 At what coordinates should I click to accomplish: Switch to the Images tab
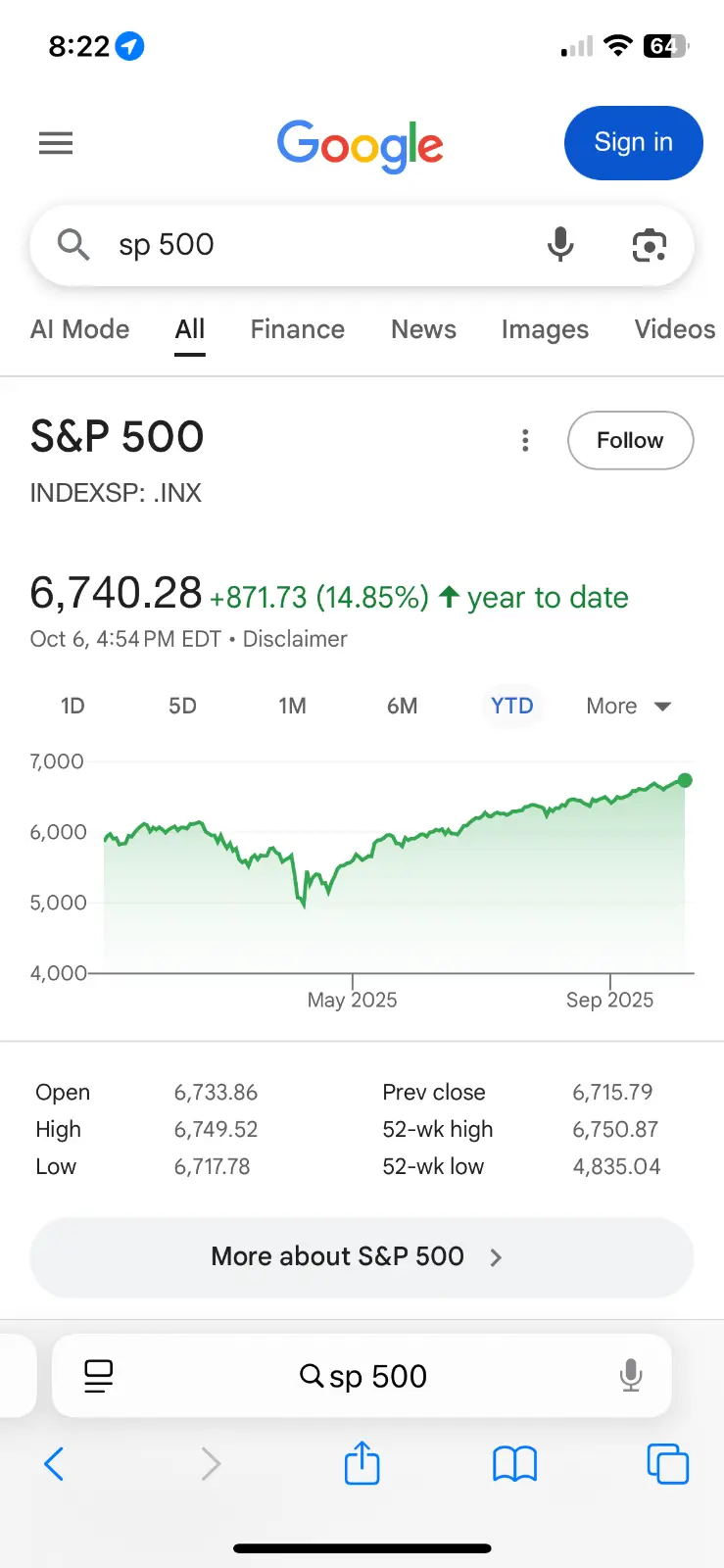545,329
